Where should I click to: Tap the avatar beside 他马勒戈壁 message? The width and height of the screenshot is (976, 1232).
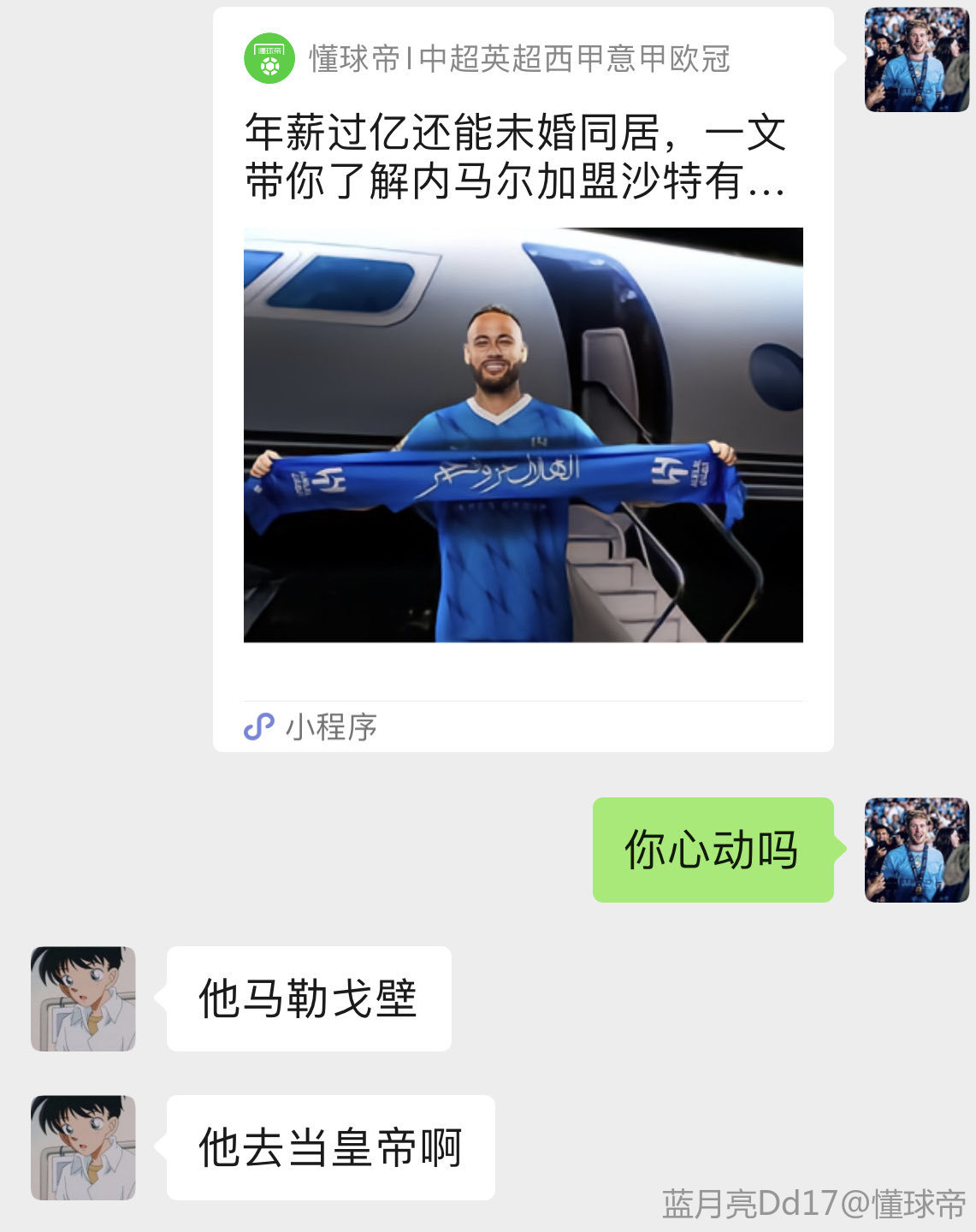(84, 998)
